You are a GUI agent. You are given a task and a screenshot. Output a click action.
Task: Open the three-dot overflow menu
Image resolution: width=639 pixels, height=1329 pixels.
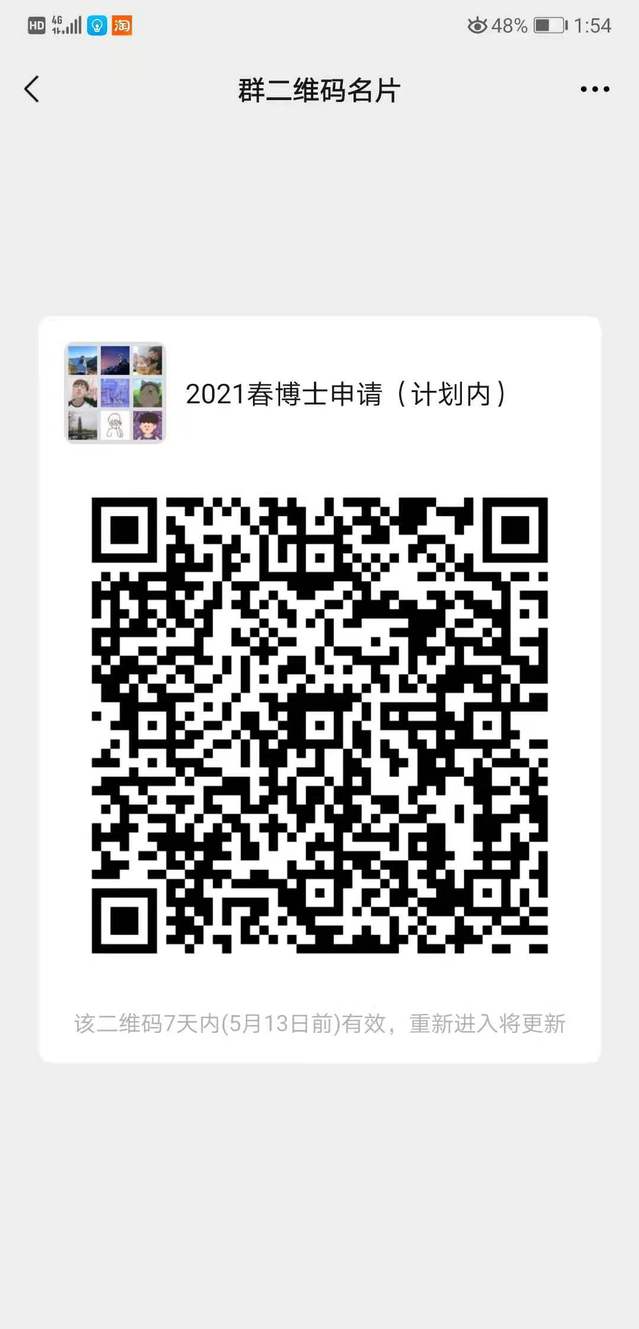tap(594, 89)
